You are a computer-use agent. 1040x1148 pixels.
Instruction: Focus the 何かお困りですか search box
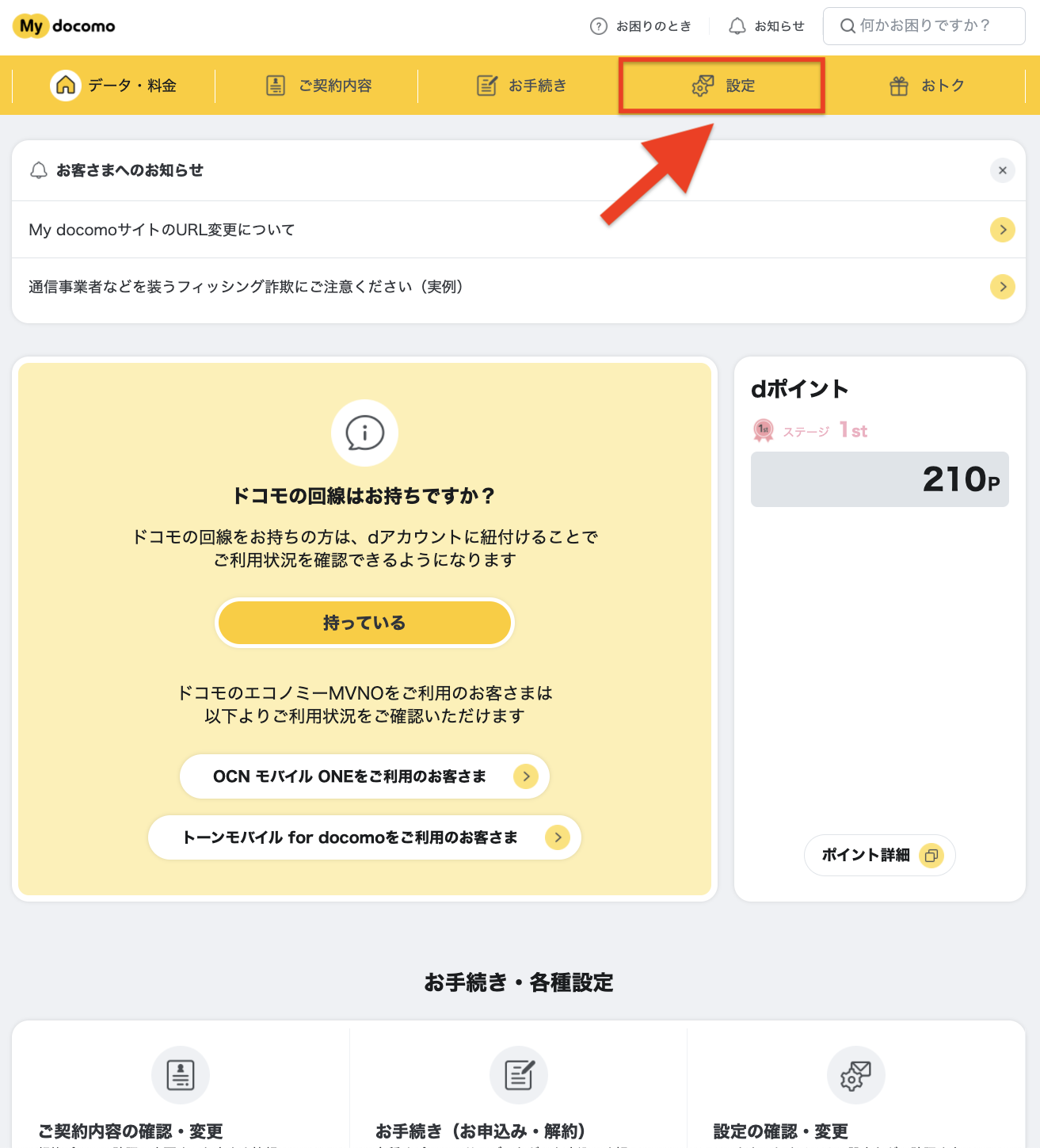(x=924, y=26)
